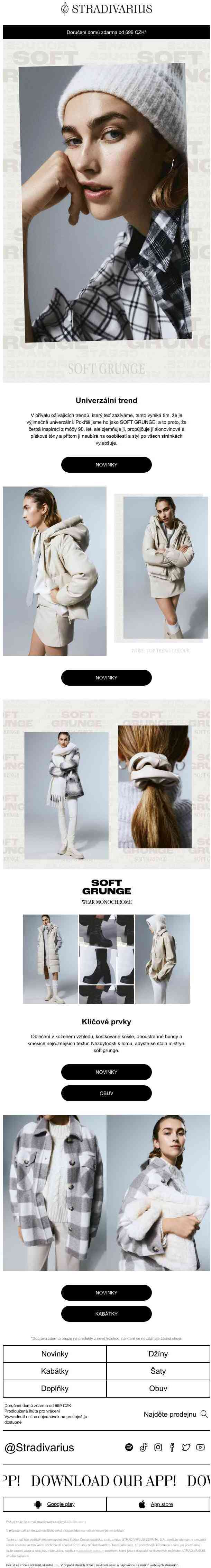Open Stradivarius TikTok profile
211x1568 pixels.
[x=144, y=1447]
